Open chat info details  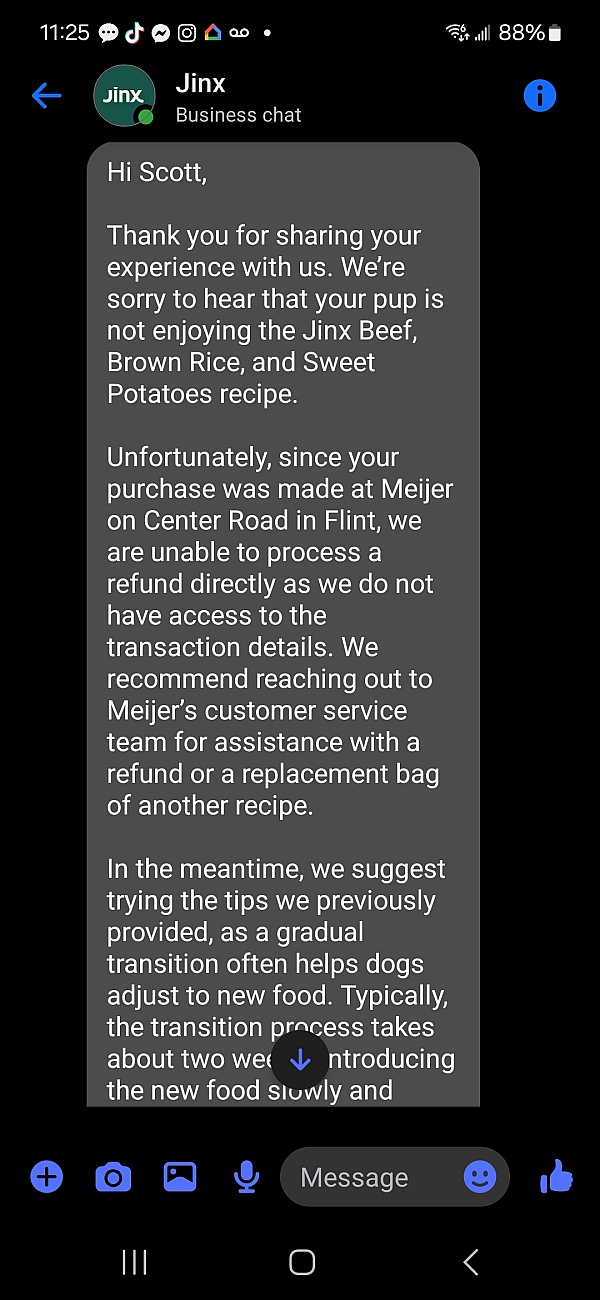tap(540, 96)
